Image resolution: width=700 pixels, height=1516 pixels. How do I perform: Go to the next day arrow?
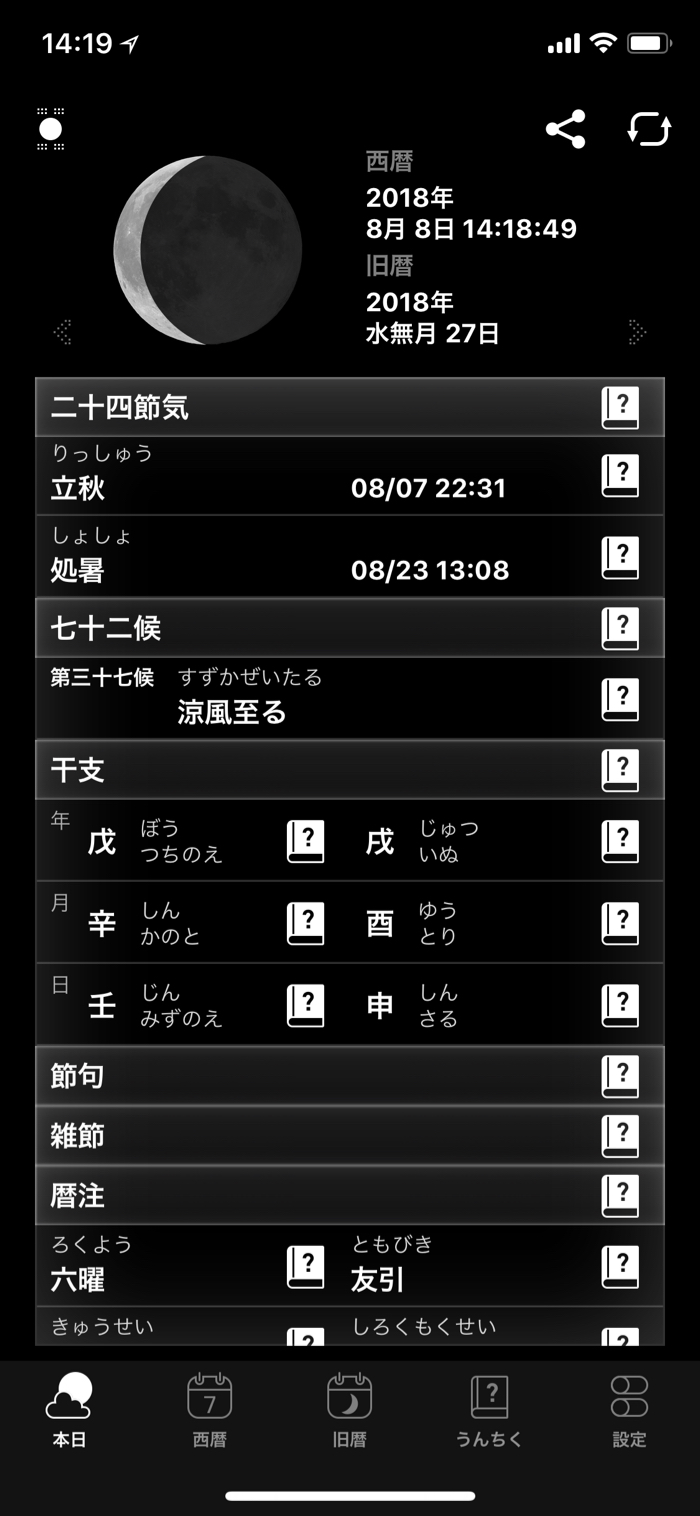(637, 331)
